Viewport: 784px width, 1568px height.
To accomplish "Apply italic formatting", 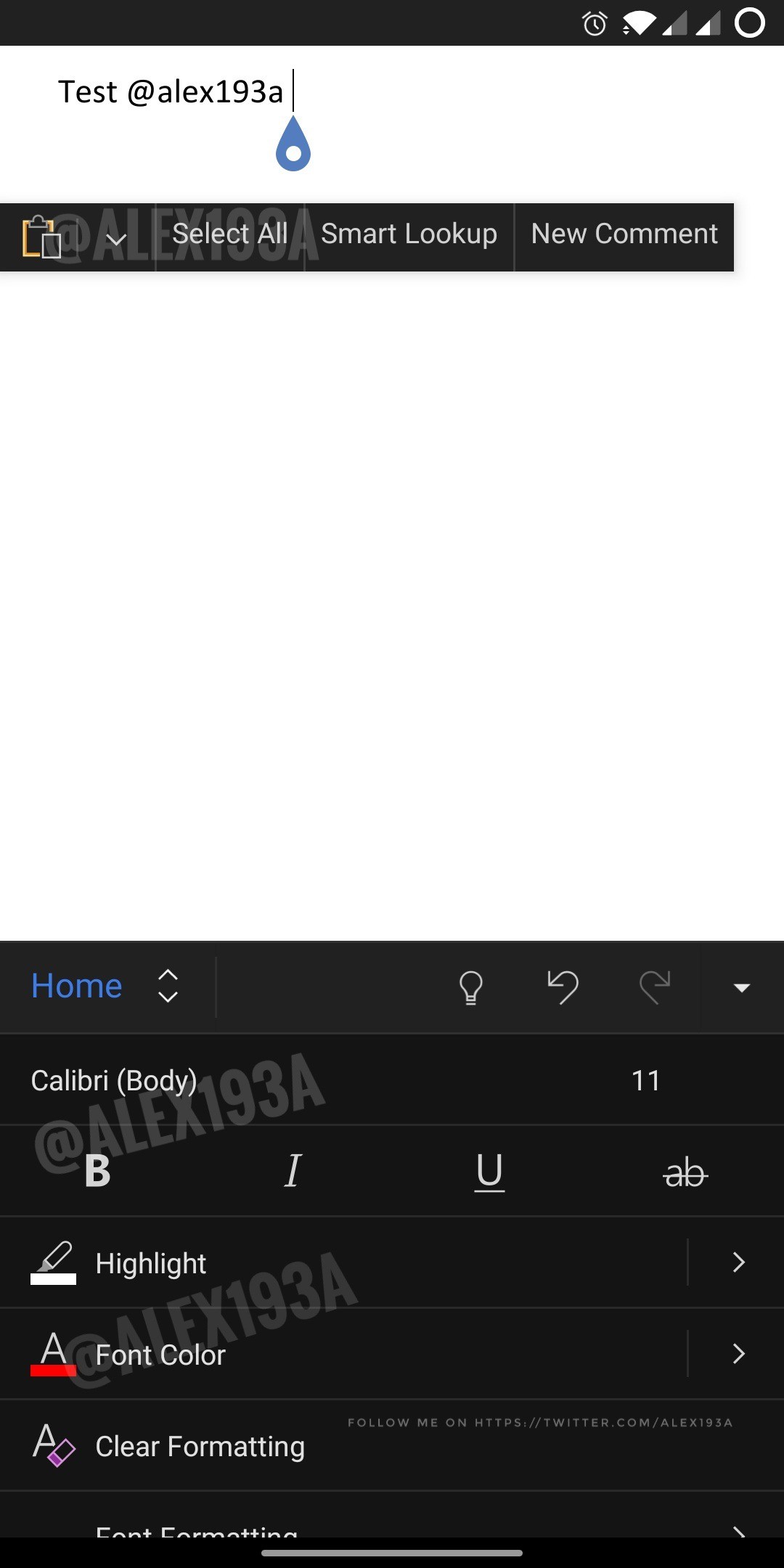I will [293, 1171].
